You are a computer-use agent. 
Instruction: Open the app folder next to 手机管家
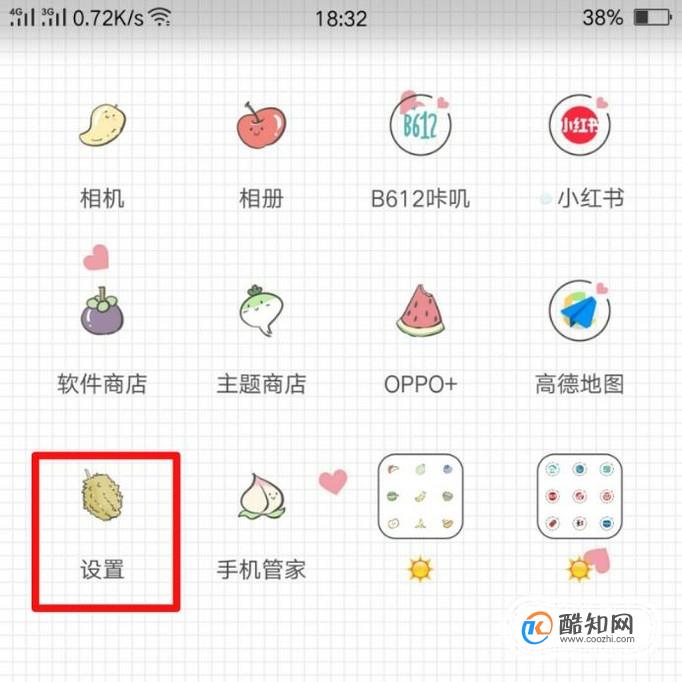tap(420, 496)
